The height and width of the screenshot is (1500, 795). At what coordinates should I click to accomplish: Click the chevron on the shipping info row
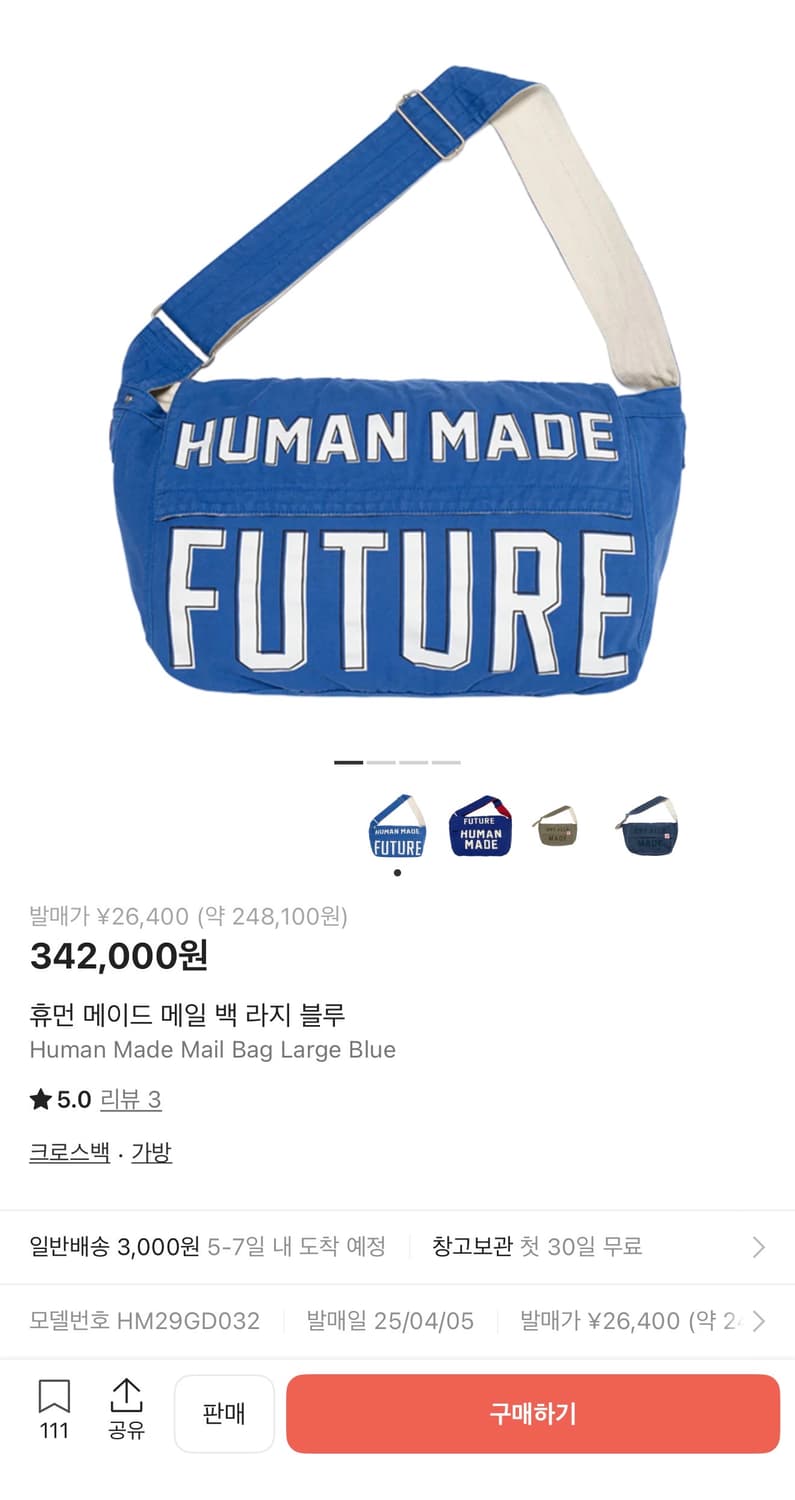point(760,1247)
